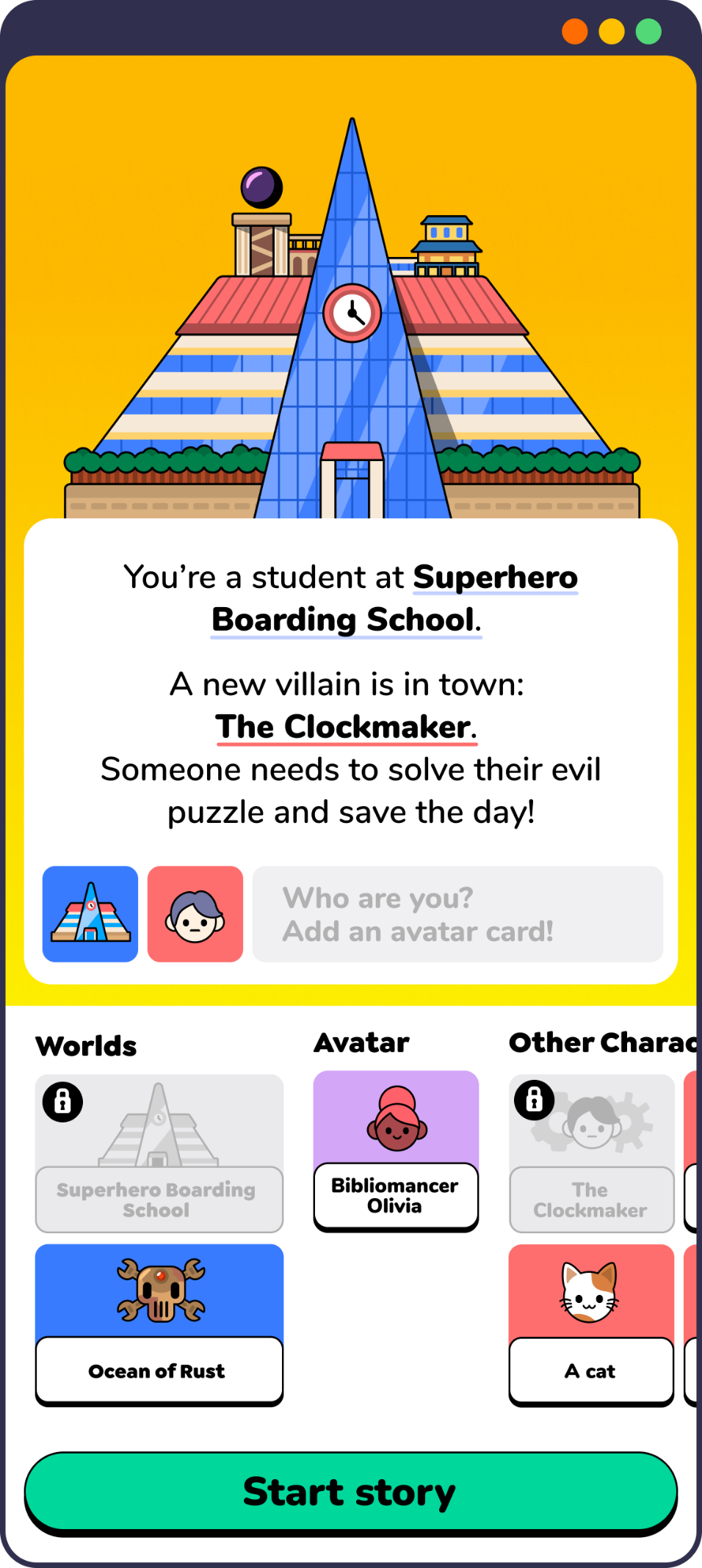Choose Bibliomancer Olivia avatar card
This screenshot has width=702, height=1568.
click(x=396, y=1150)
